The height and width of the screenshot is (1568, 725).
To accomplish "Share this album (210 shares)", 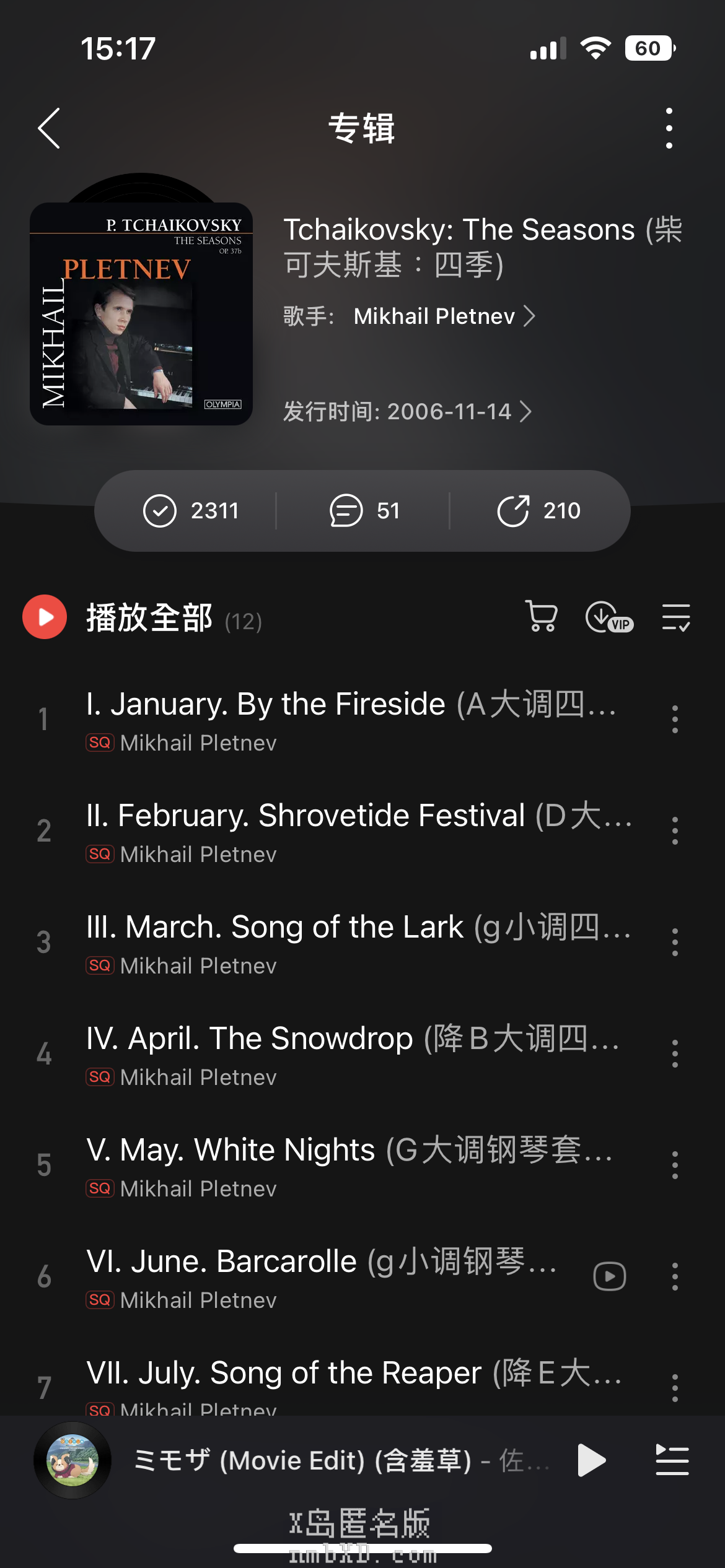I will 538,511.
